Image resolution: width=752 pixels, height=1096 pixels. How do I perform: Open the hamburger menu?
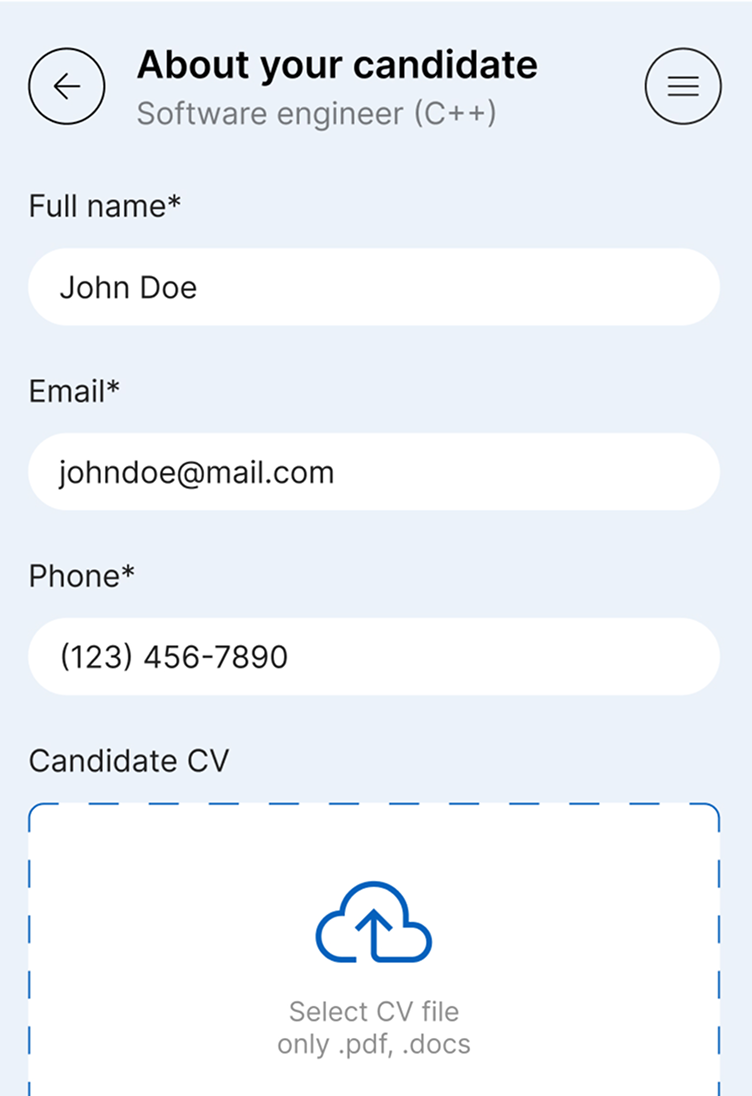[x=683, y=87]
